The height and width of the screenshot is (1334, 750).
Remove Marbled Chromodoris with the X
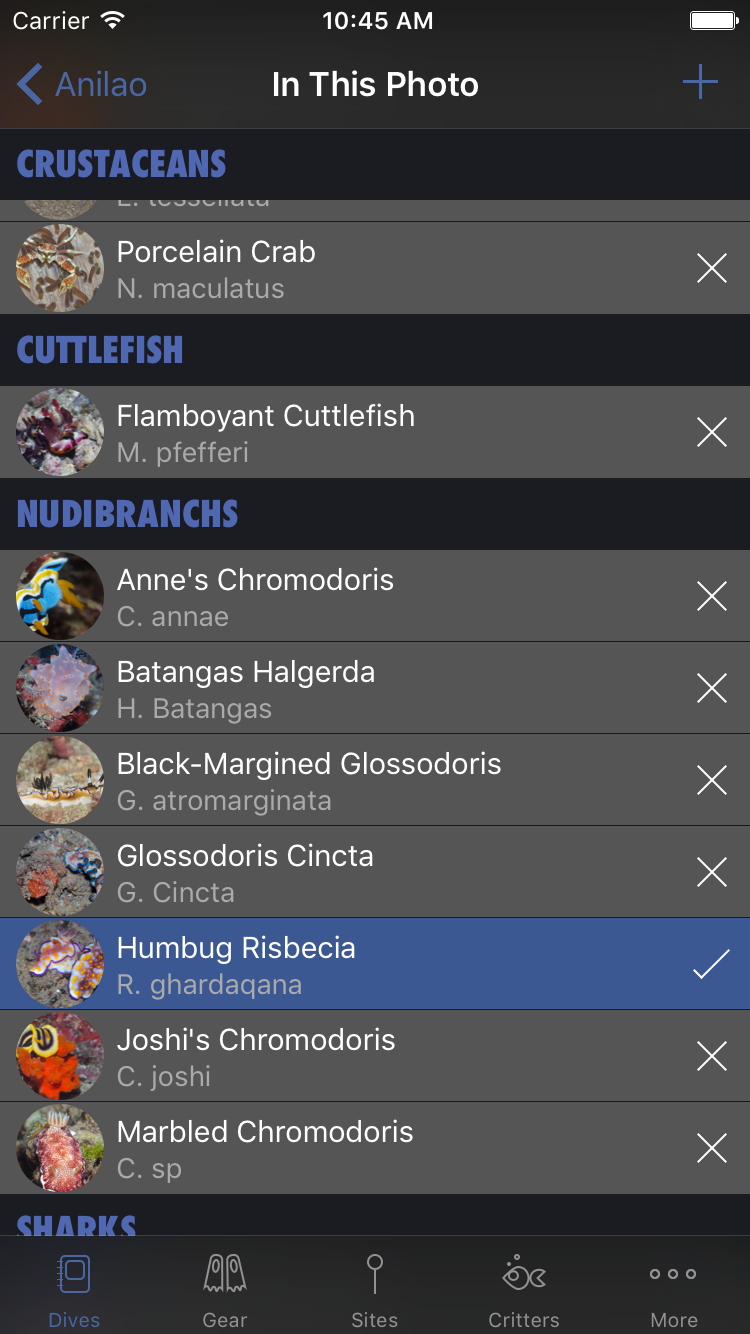pos(711,1148)
